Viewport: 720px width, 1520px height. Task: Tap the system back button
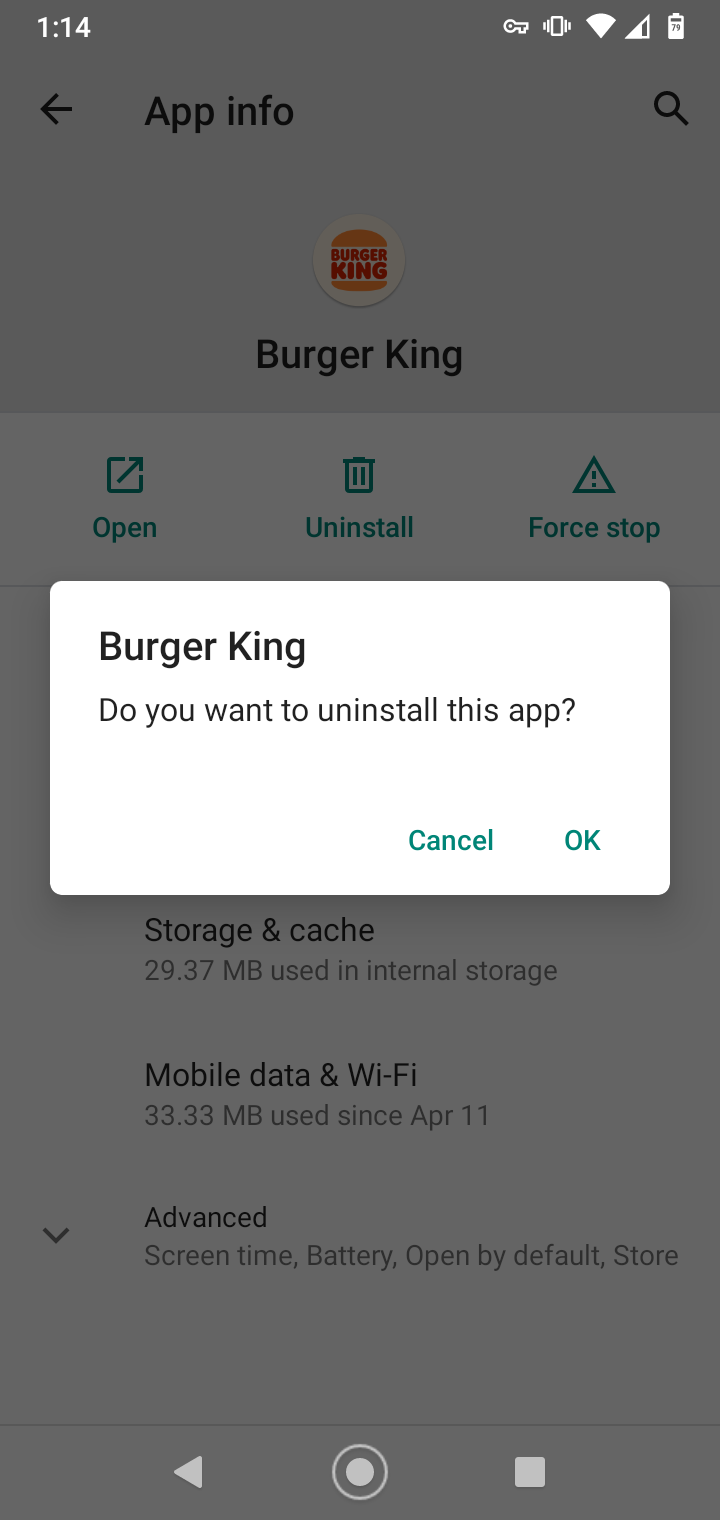tap(189, 1471)
